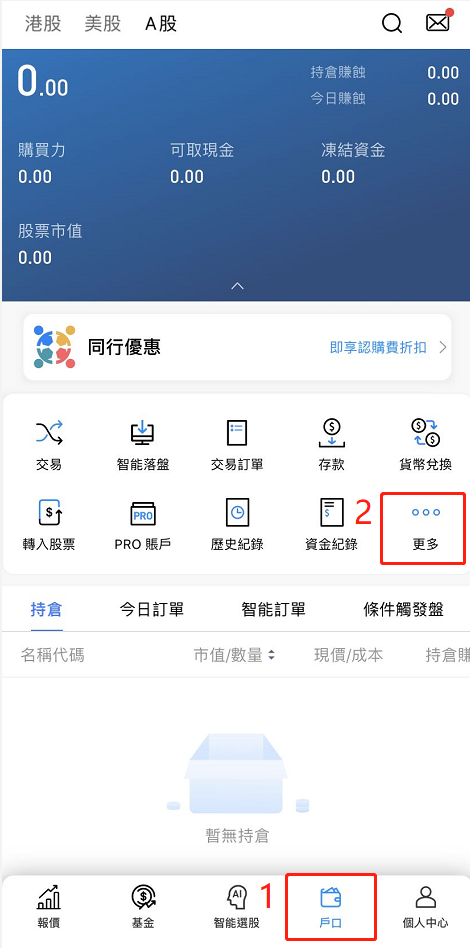
Task: Switch to the 今日訂單 tab
Action: [x=152, y=609]
